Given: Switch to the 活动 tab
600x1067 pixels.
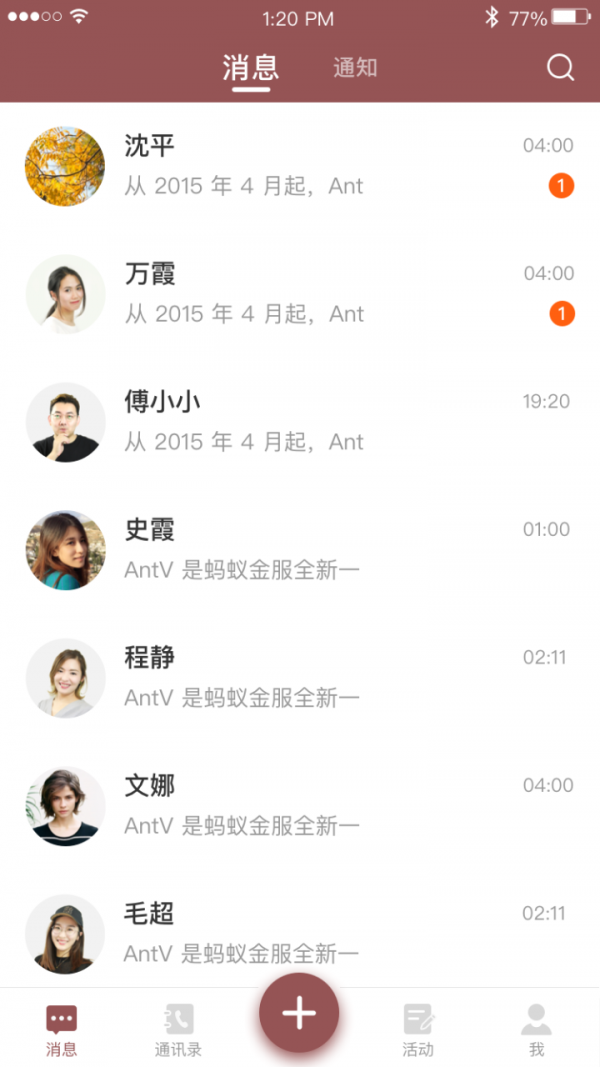Looking at the screenshot, I should pos(418,1030).
